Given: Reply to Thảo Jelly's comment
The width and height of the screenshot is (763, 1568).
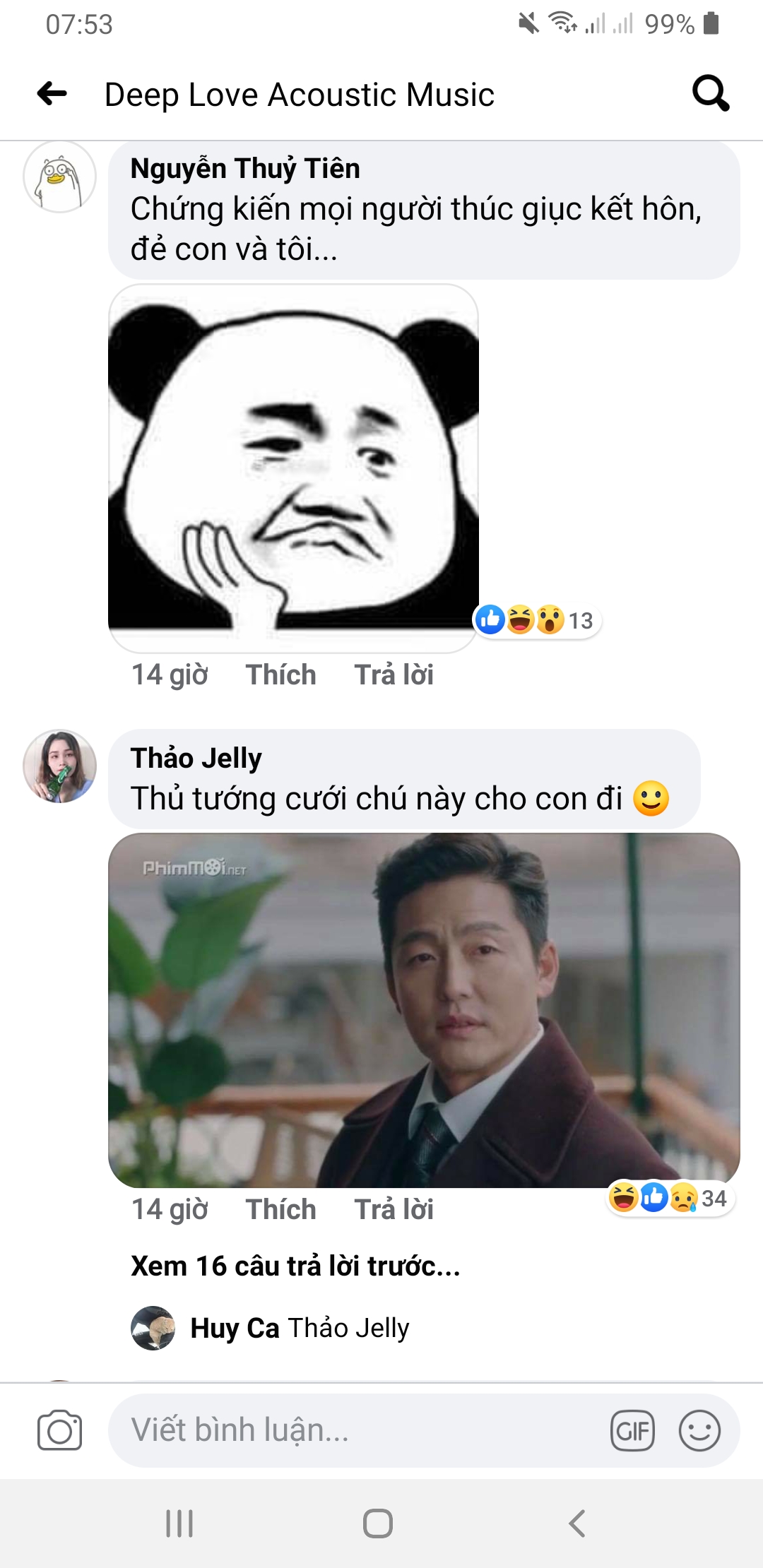Looking at the screenshot, I should coord(394,1210).
